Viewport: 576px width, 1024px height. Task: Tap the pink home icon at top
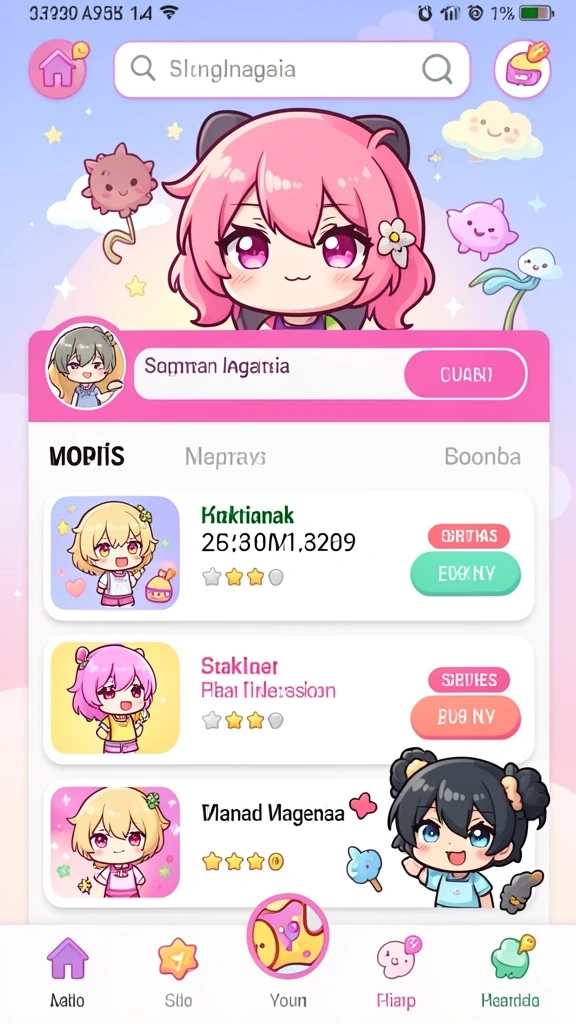point(58,69)
